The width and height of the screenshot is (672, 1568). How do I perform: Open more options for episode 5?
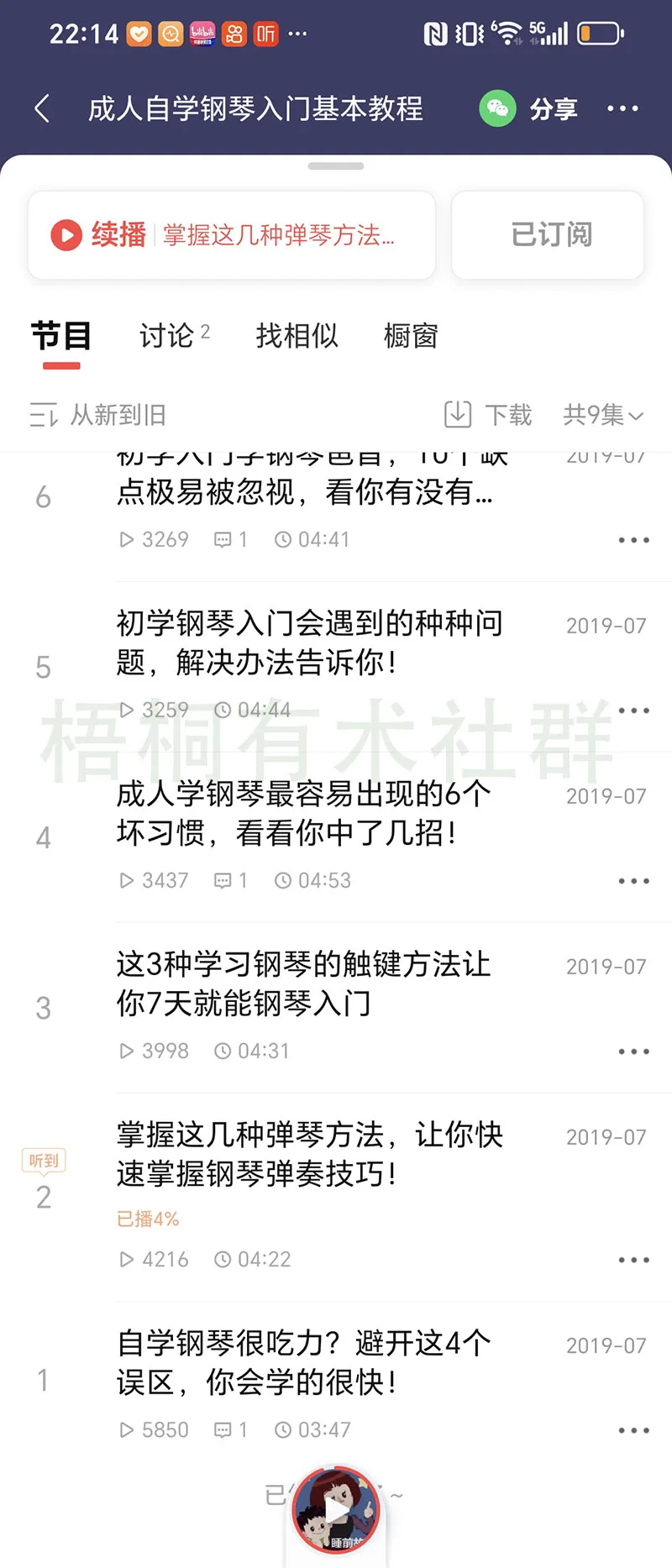click(633, 710)
